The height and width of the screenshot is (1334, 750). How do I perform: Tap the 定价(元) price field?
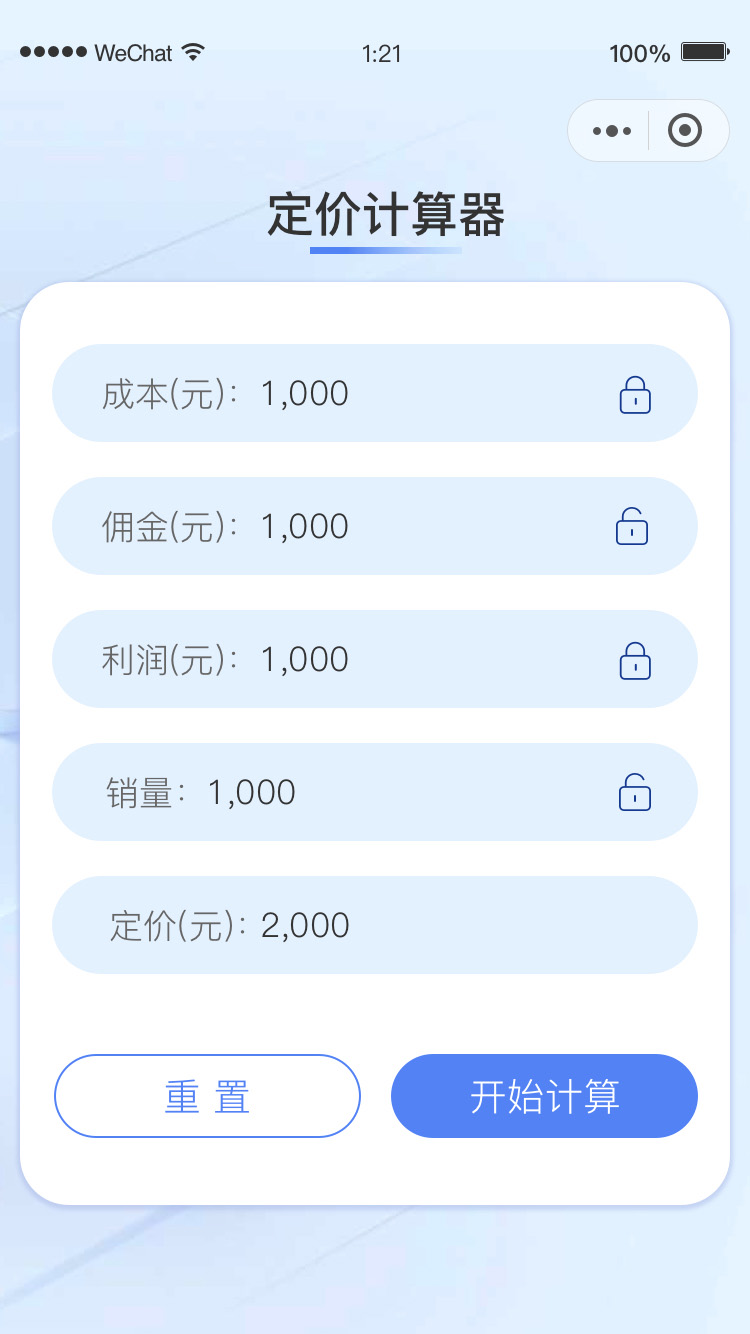click(375, 925)
